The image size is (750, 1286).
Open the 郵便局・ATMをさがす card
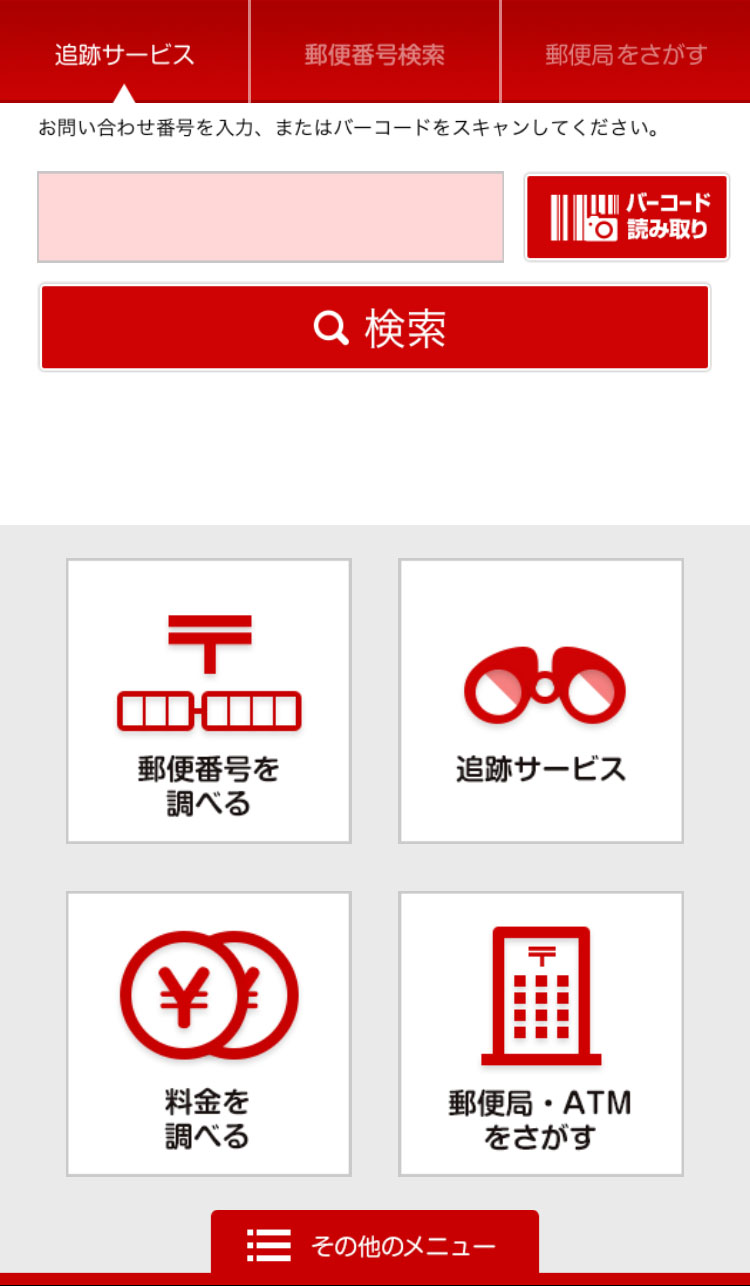point(541,1033)
